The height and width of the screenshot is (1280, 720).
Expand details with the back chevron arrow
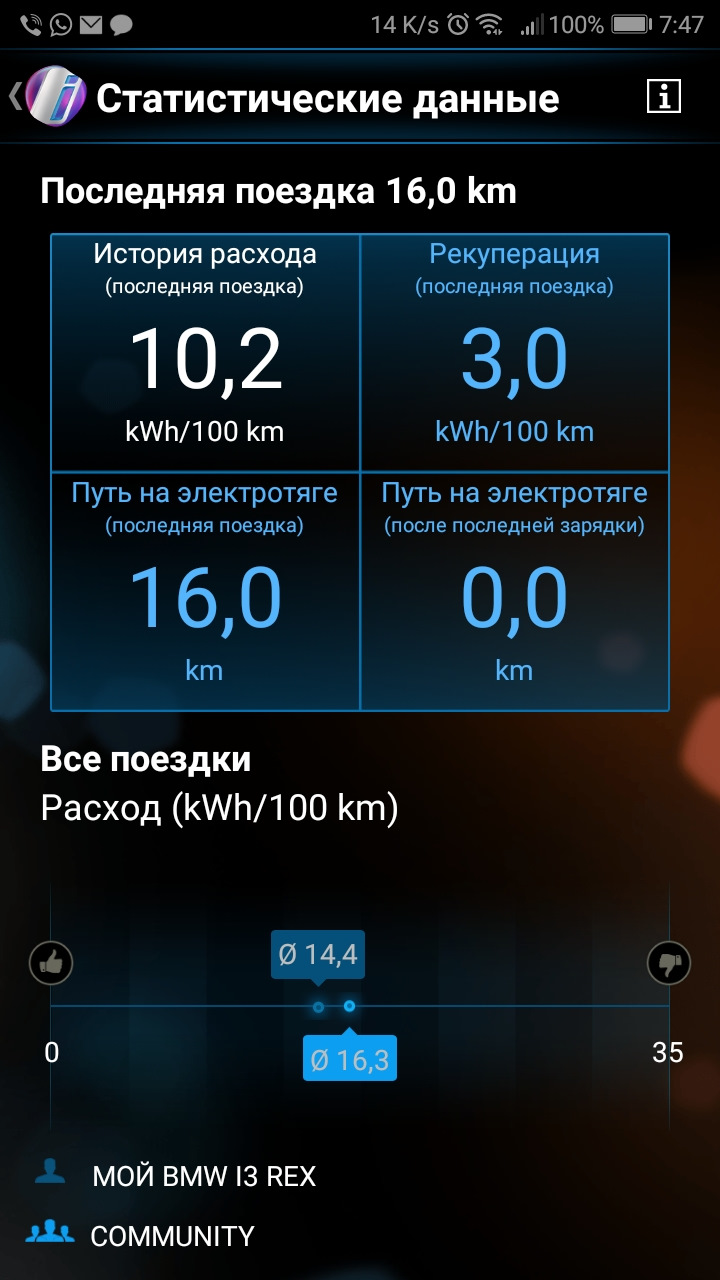tap(14, 95)
